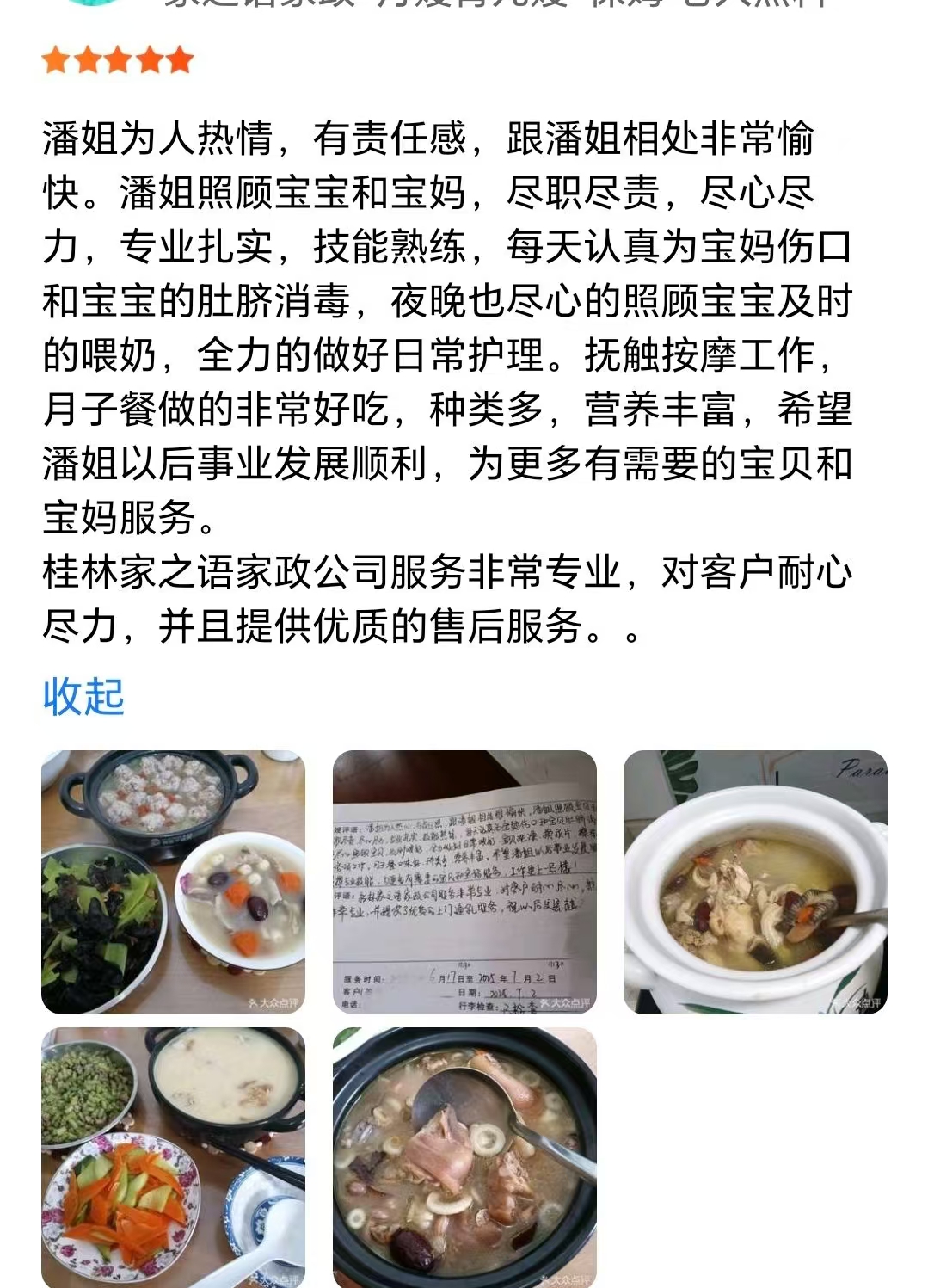Open the meatball soup and greens photo
928x1288 pixels.
(x=173, y=882)
